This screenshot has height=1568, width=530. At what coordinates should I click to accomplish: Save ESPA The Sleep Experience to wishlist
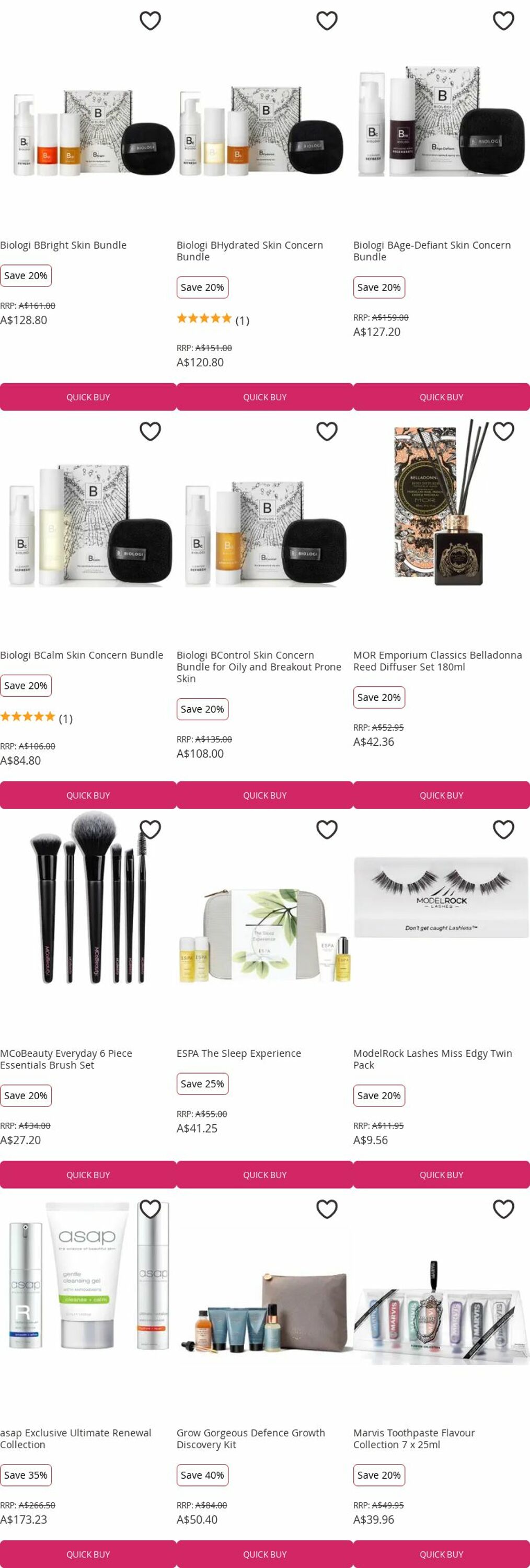pyautogui.click(x=327, y=829)
